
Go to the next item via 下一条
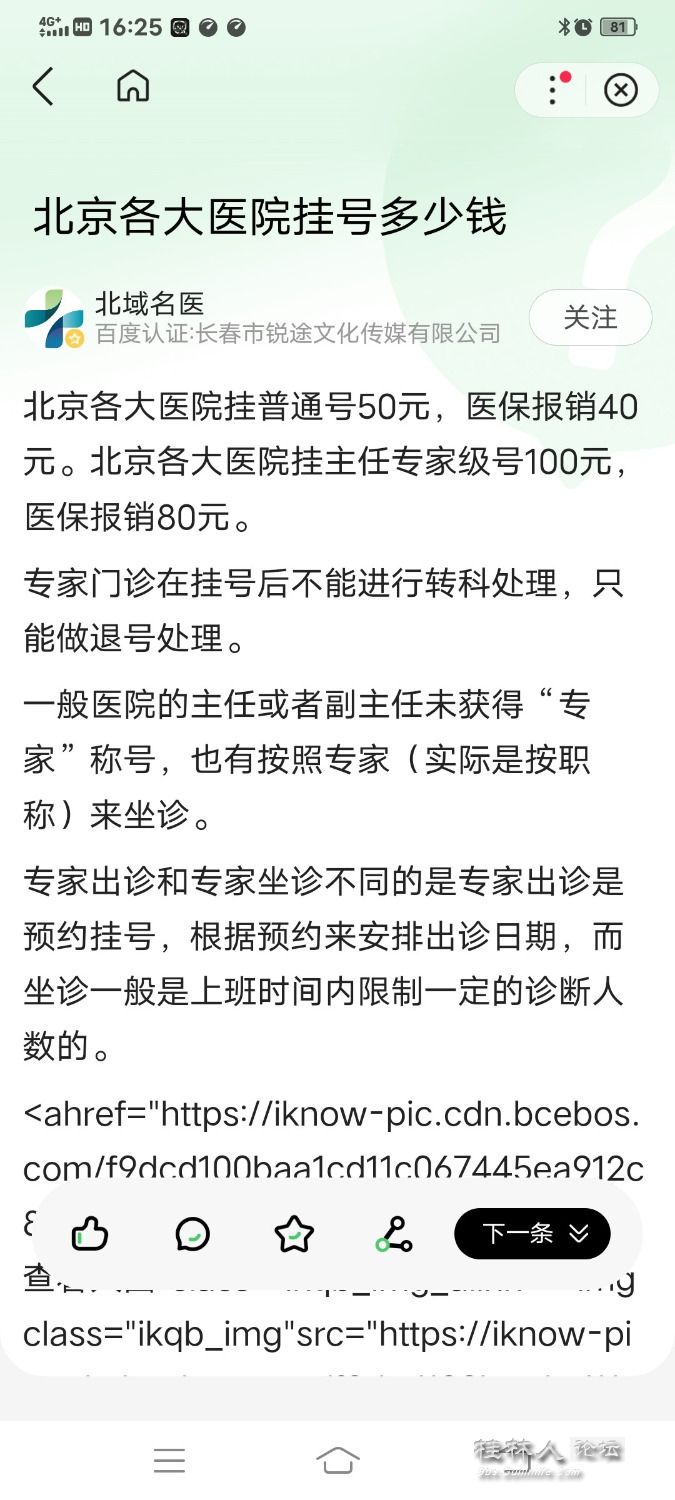pos(532,1233)
